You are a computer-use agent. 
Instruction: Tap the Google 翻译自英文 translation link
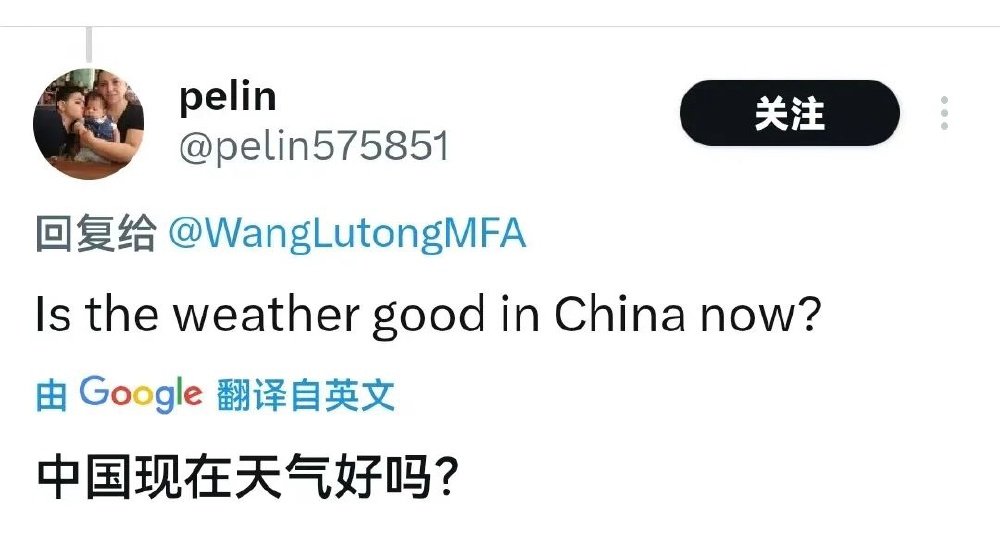coord(216,394)
